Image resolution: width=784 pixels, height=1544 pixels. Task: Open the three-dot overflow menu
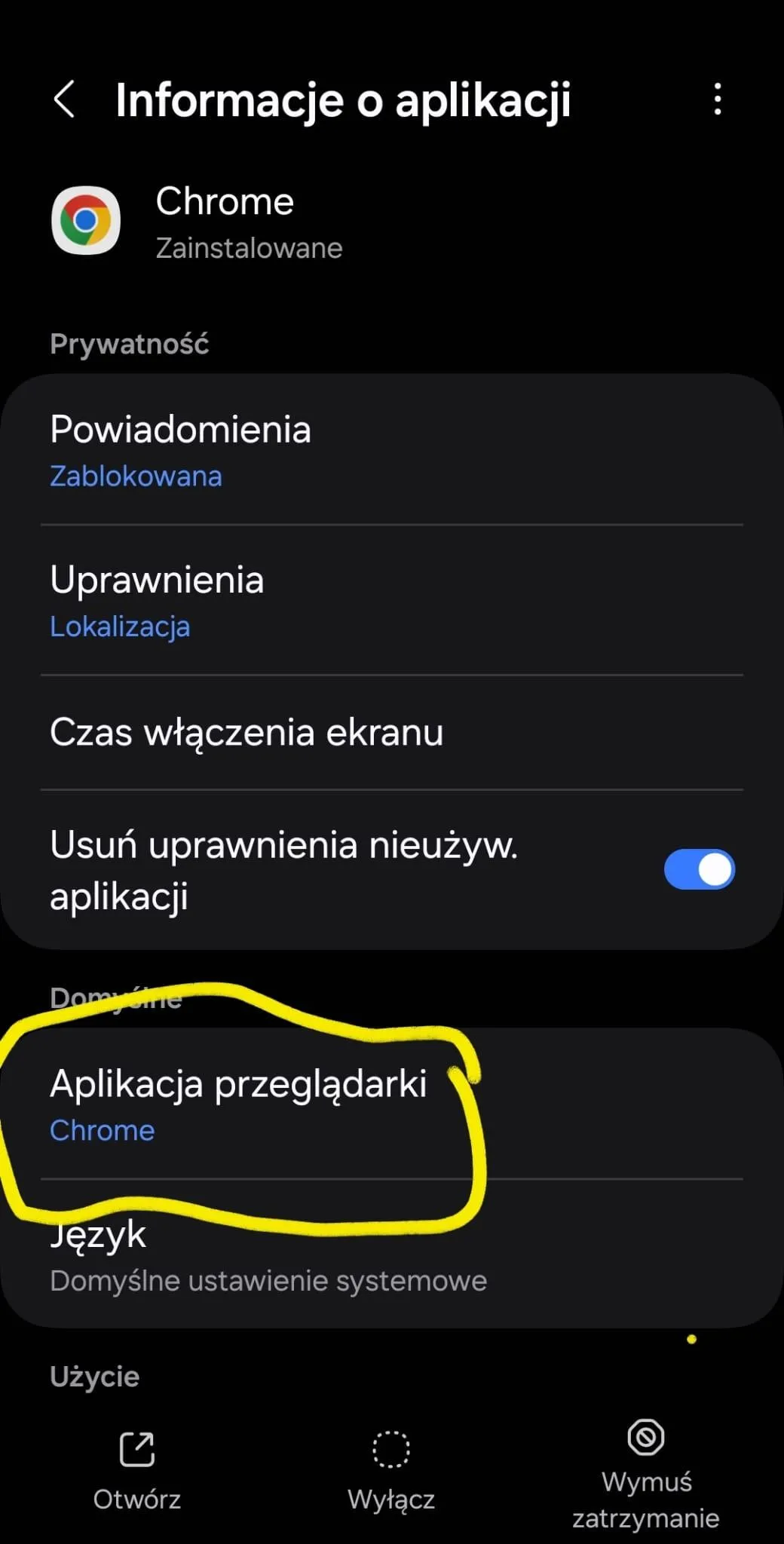tap(717, 100)
